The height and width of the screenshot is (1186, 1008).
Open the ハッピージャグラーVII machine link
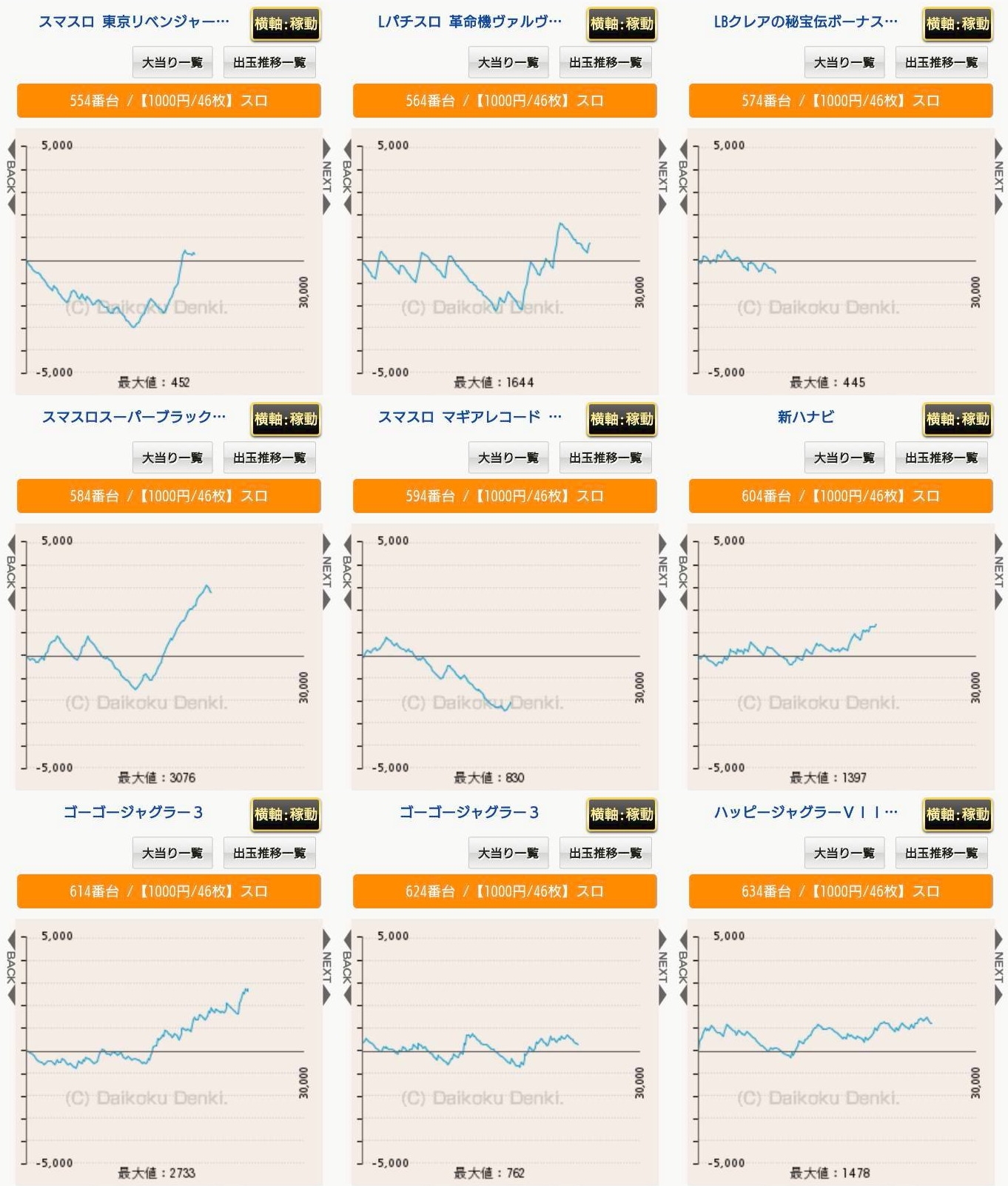[805, 813]
